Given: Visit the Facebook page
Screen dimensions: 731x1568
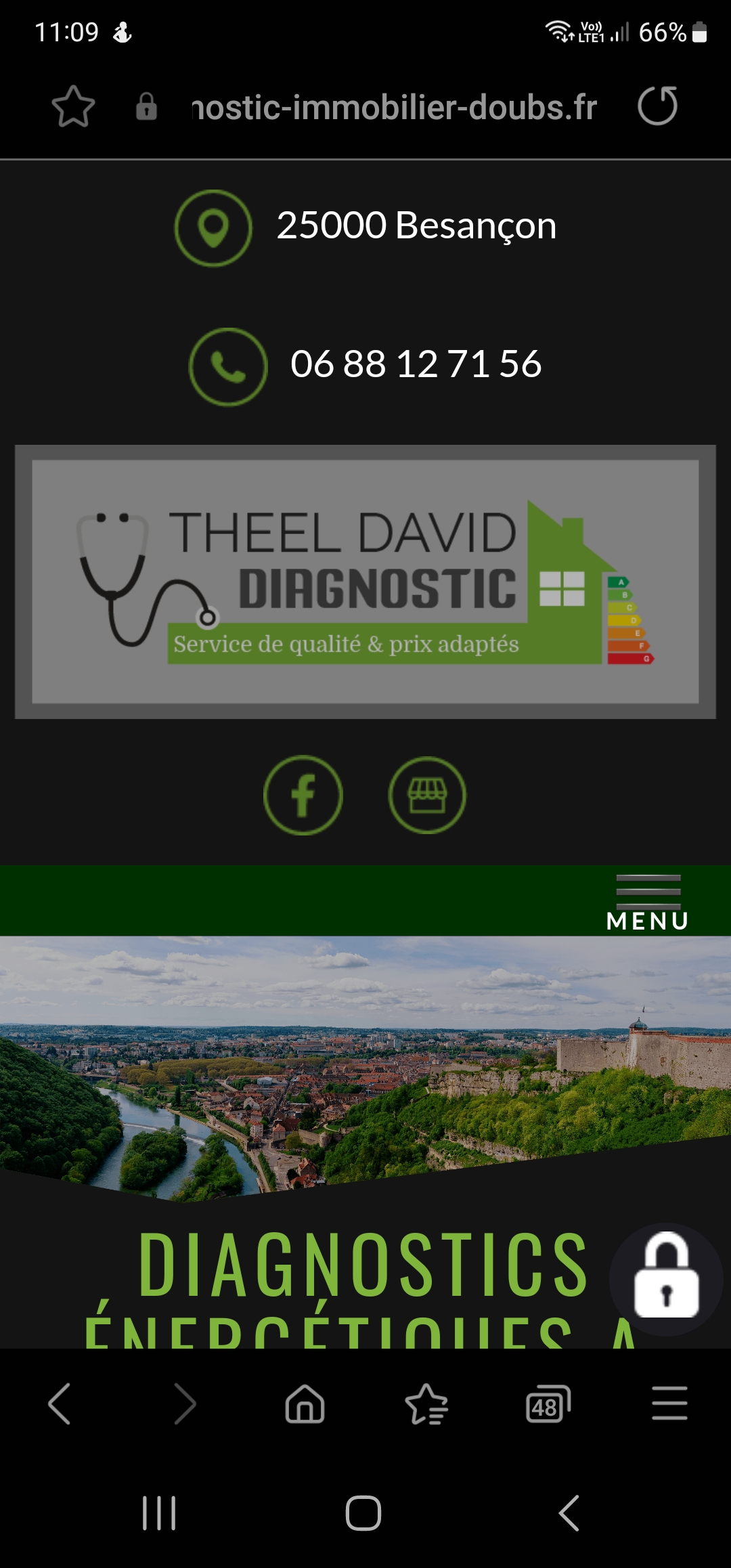Looking at the screenshot, I should coord(303,795).
